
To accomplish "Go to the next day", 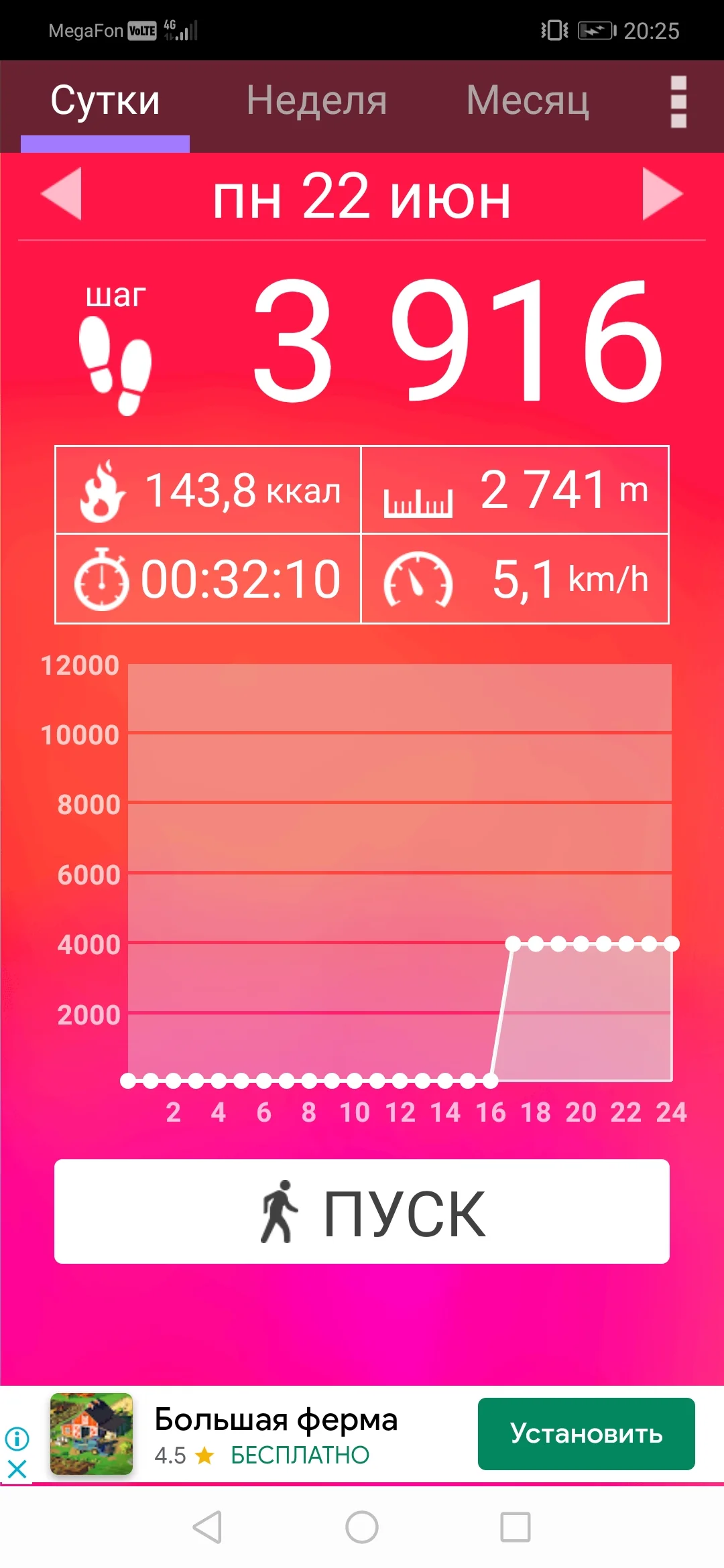I will (662, 194).
